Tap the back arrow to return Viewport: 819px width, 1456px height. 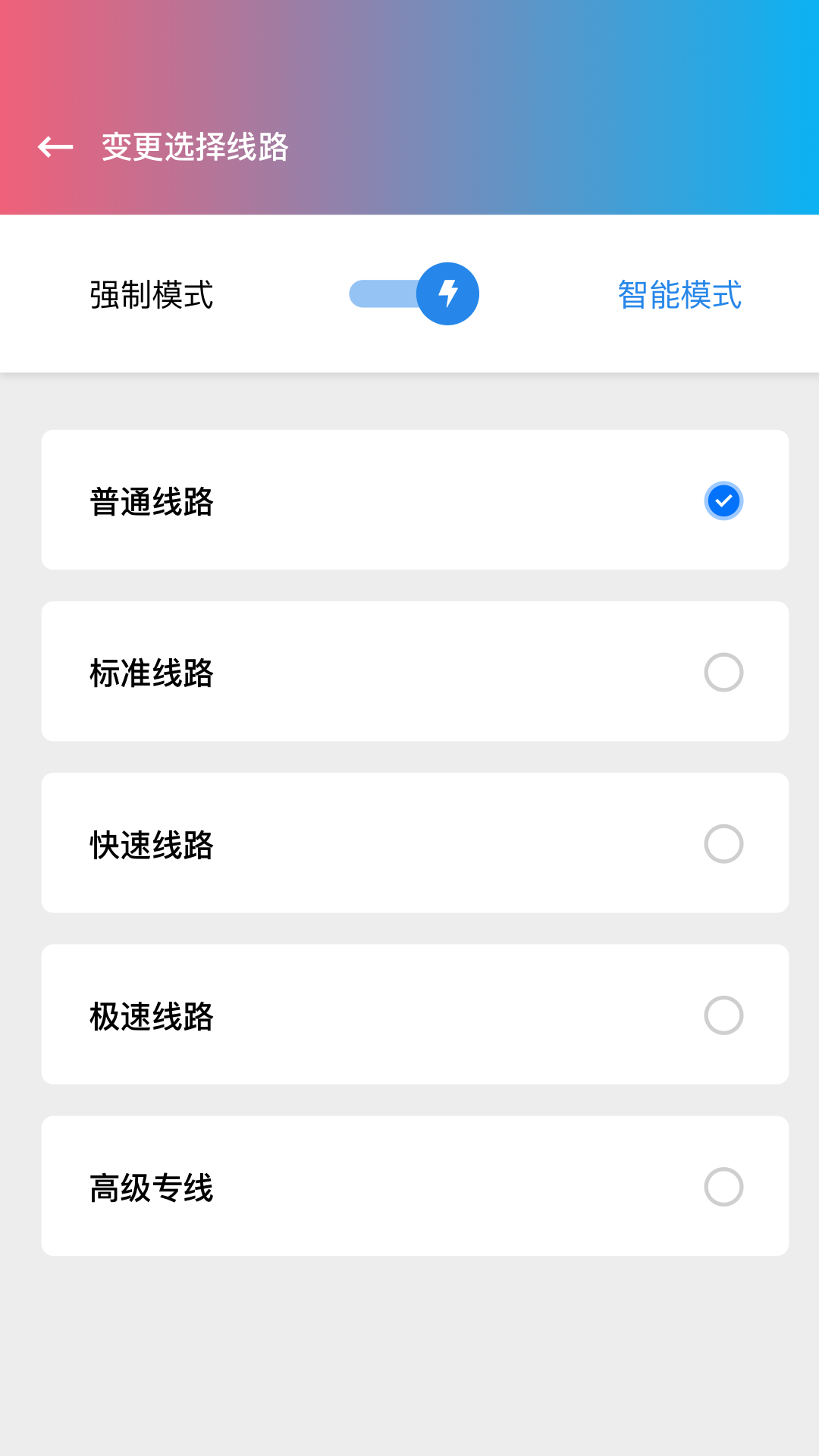click(x=57, y=148)
